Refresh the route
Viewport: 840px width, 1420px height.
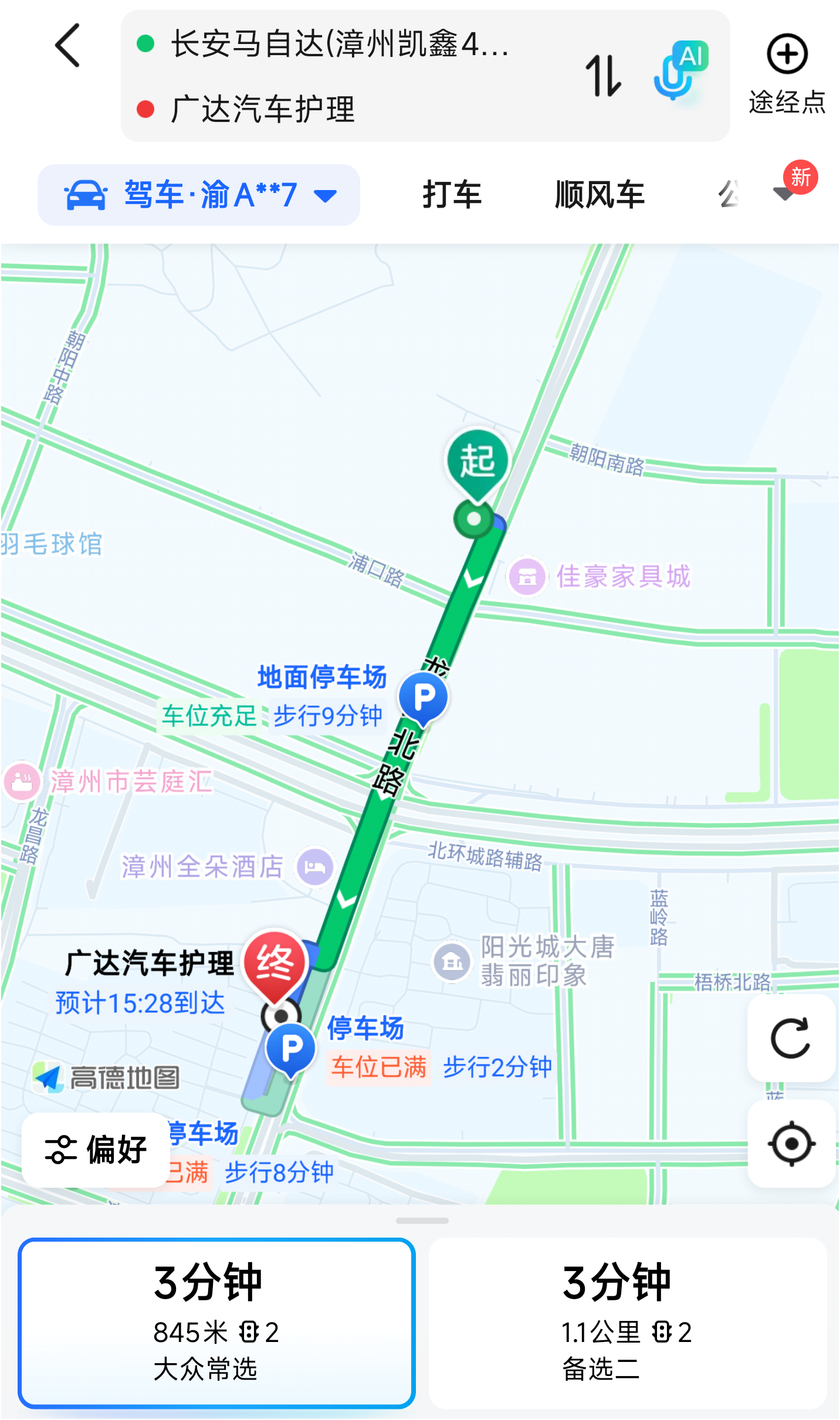pos(791,1038)
